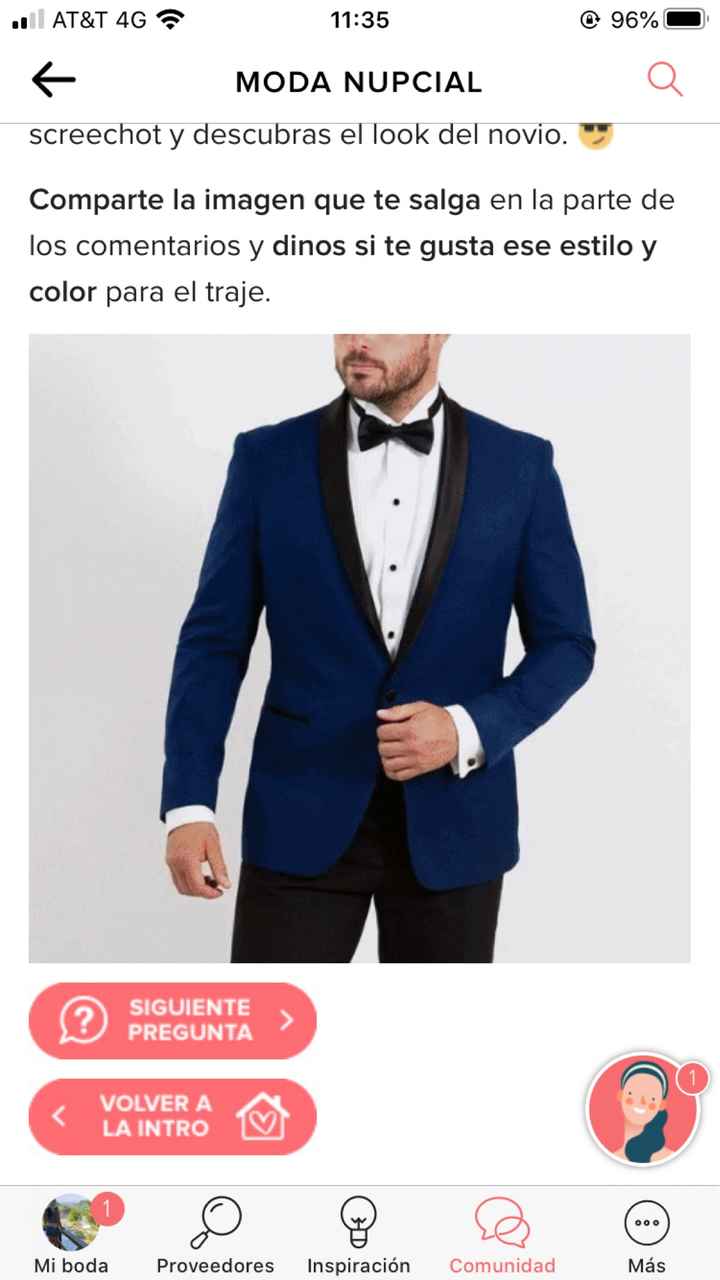Tap the Inspiración lightbulb icon

click(358, 1221)
